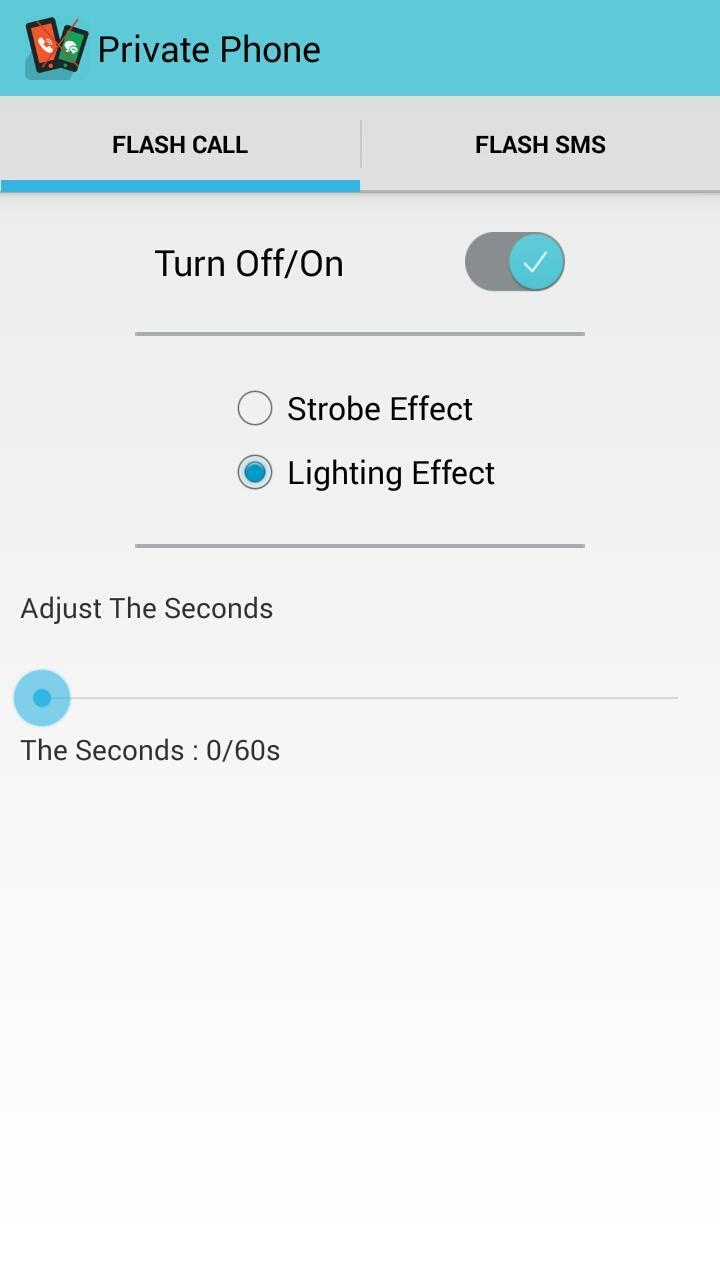Switch to the FLASH SMS tab

540,144
